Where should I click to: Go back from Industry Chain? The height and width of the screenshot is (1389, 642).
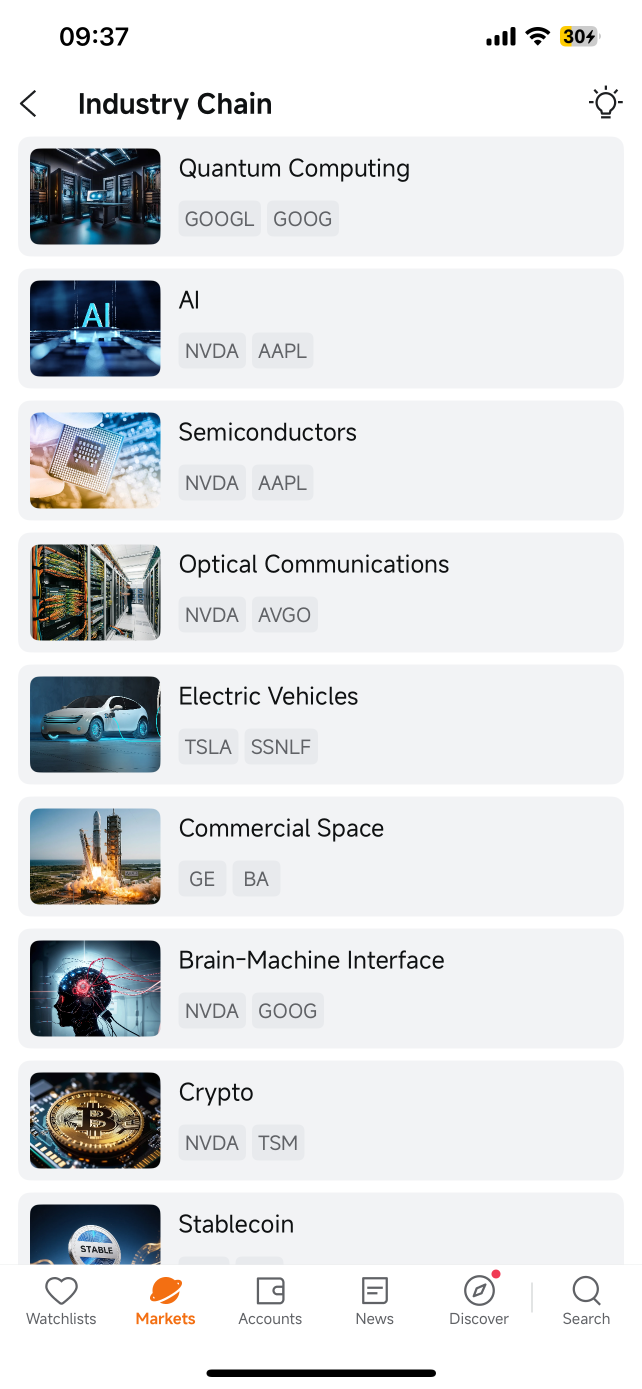(28, 103)
